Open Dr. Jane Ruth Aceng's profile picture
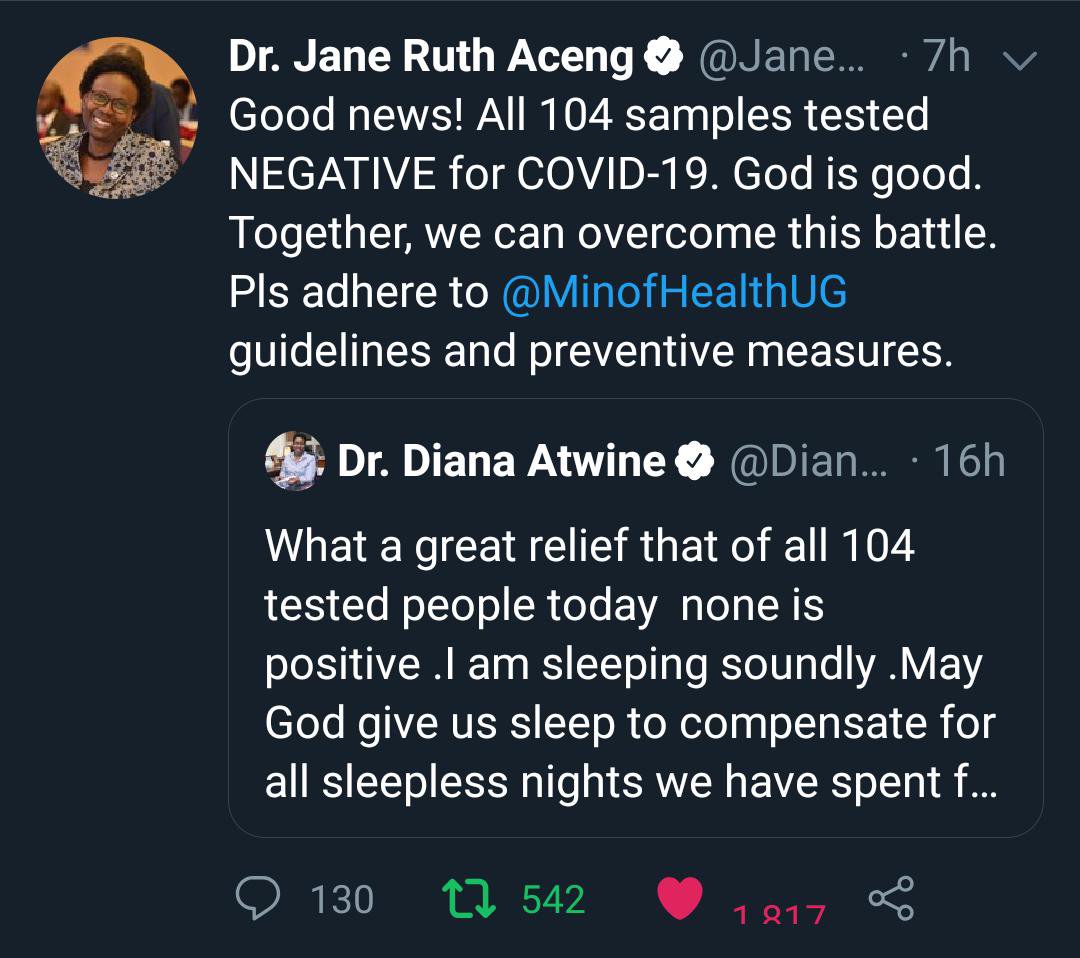The width and height of the screenshot is (1080, 958). point(117,118)
